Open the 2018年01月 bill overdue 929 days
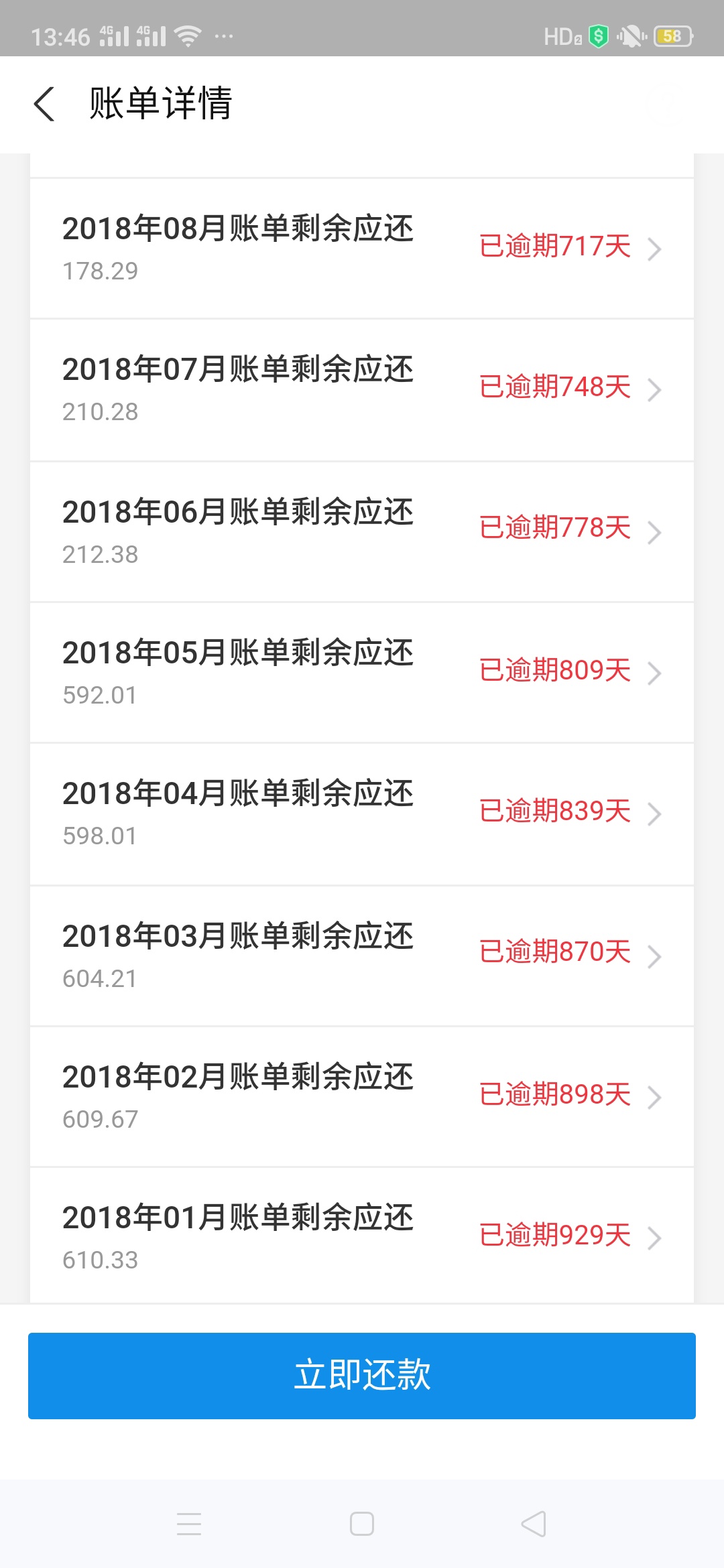Viewport: 724px width, 1568px height. click(362, 1236)
